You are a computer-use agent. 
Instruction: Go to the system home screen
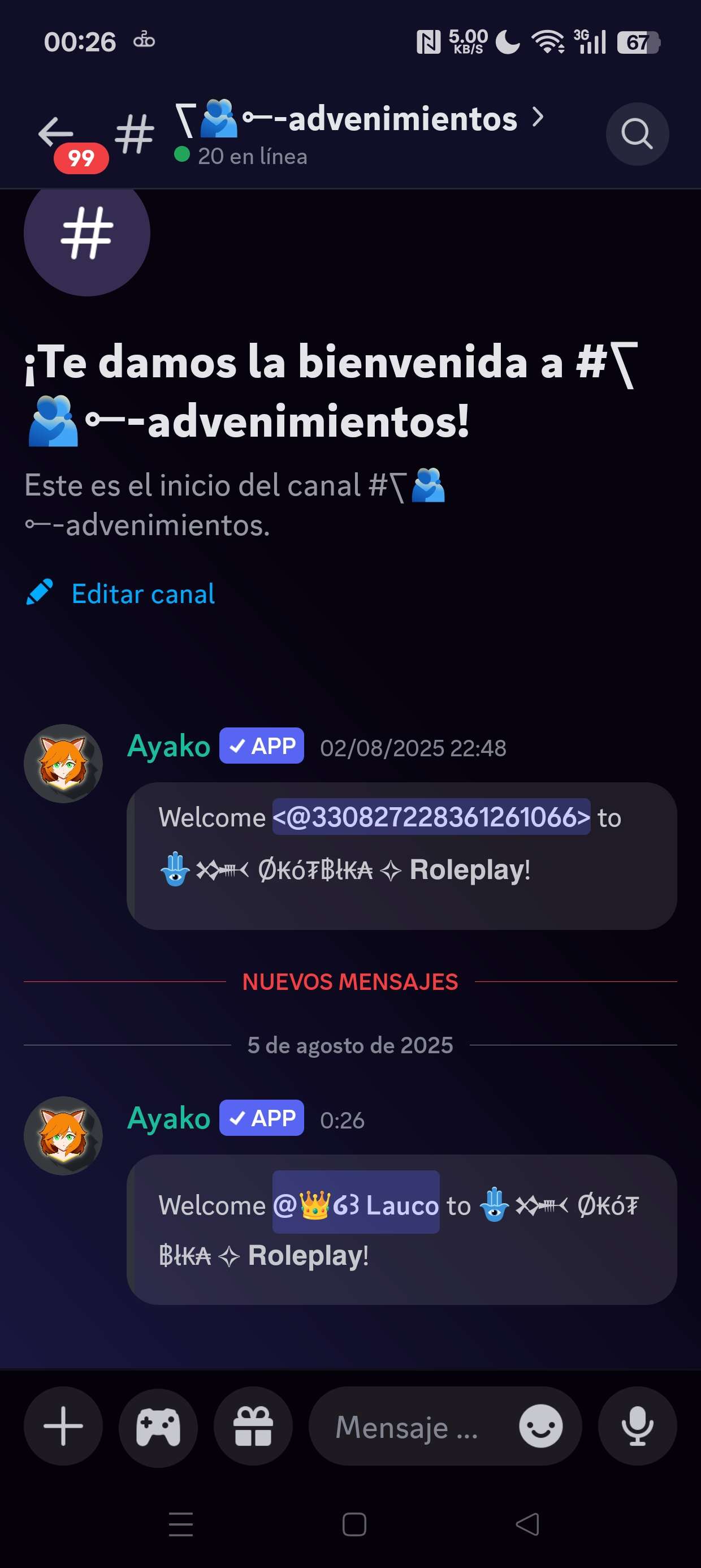[354, 1524]
